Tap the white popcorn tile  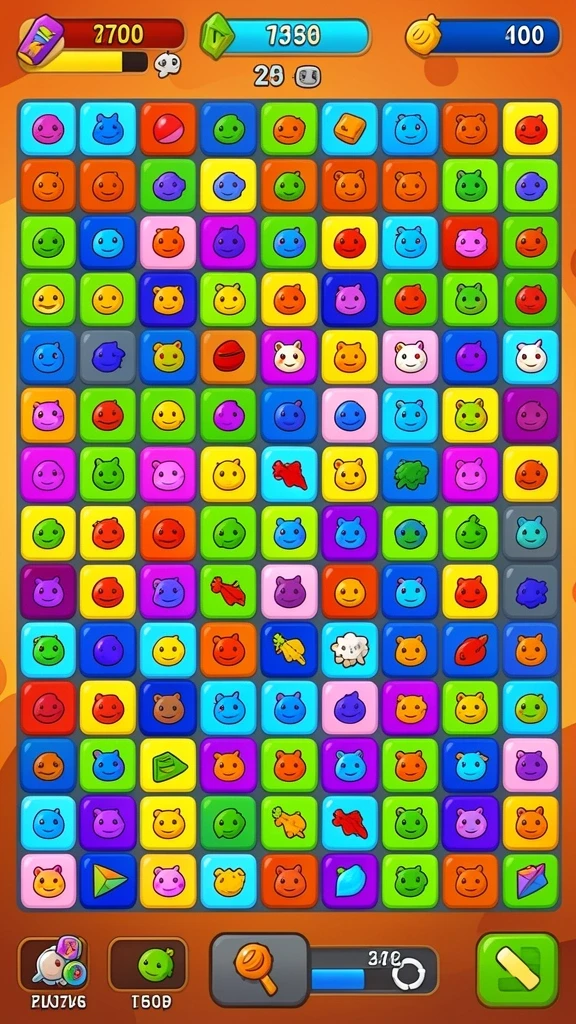pos(349,650)
